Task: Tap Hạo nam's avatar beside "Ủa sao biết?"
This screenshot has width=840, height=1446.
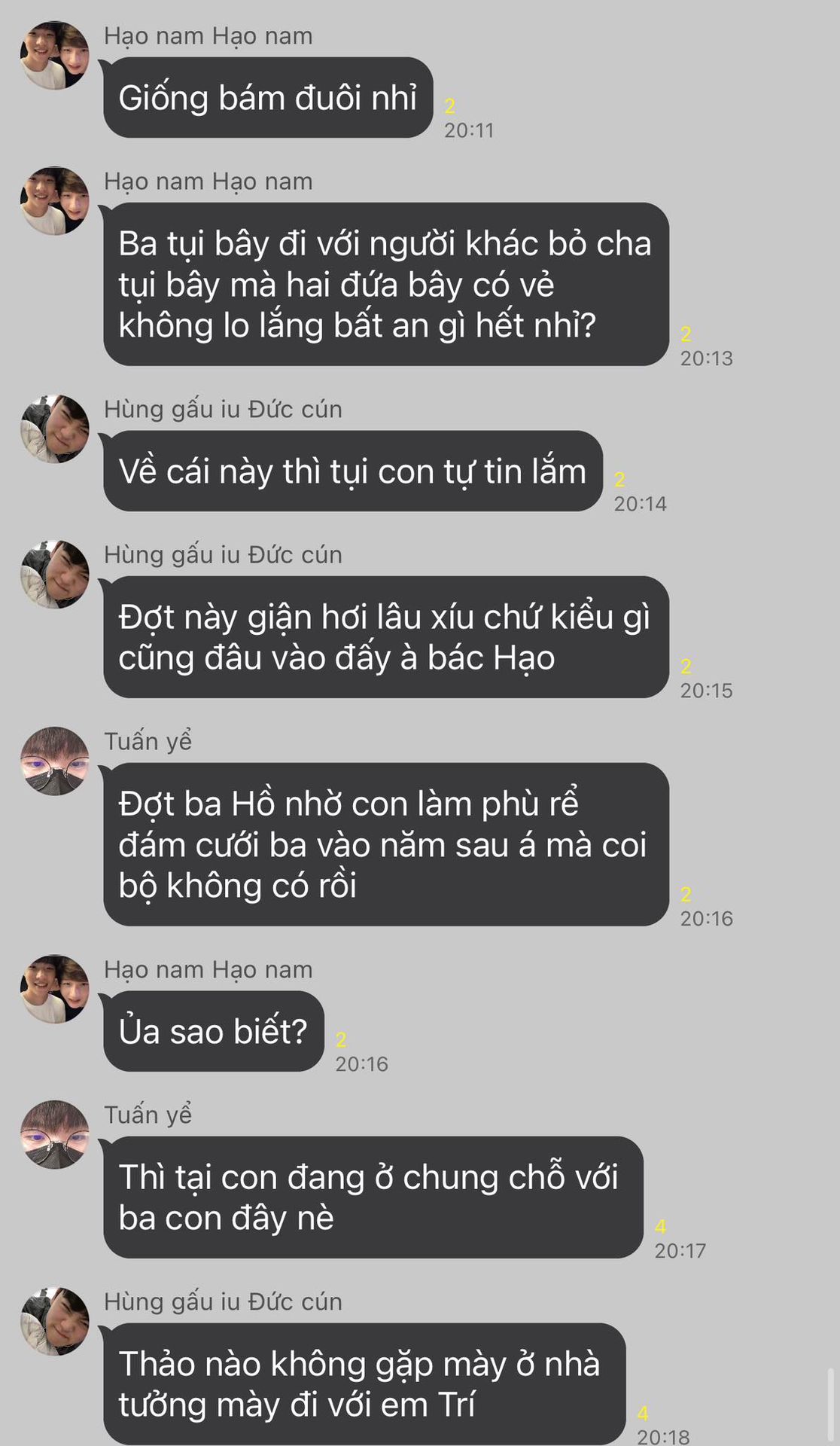Action: tap(54, 990)
